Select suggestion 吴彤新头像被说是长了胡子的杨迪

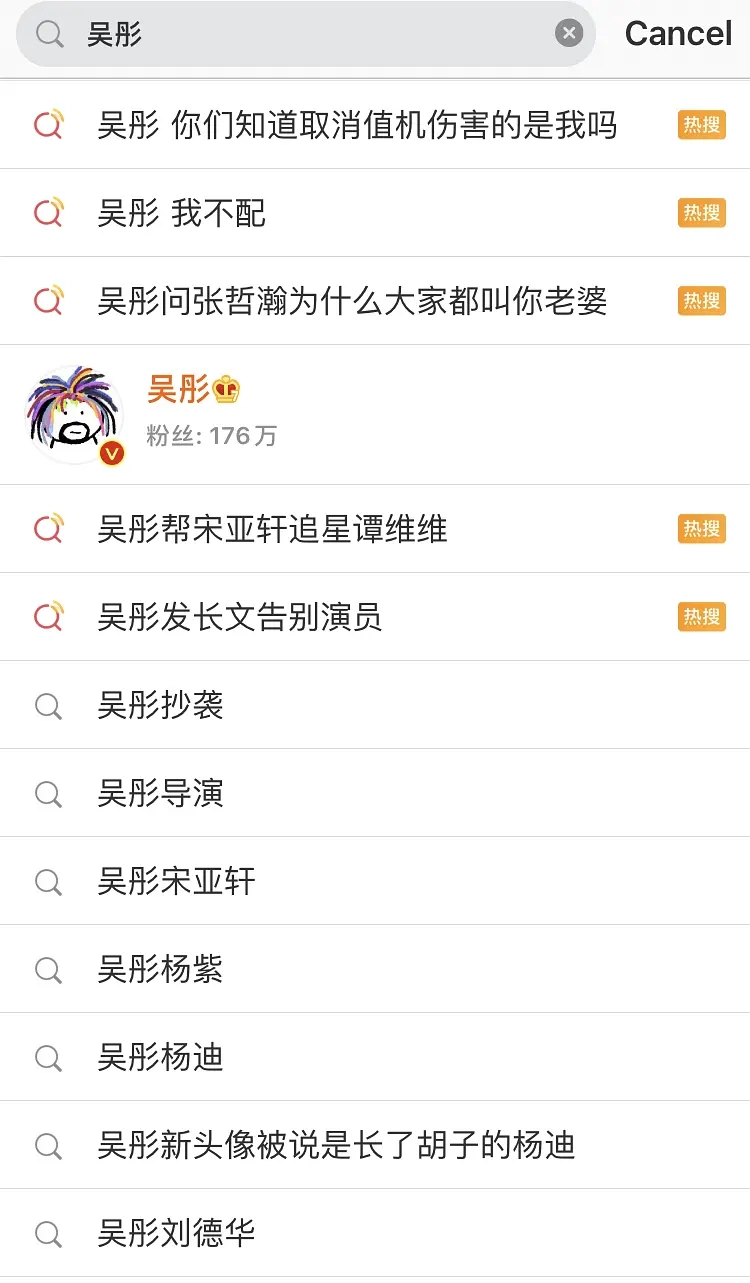coord(330,1146)
